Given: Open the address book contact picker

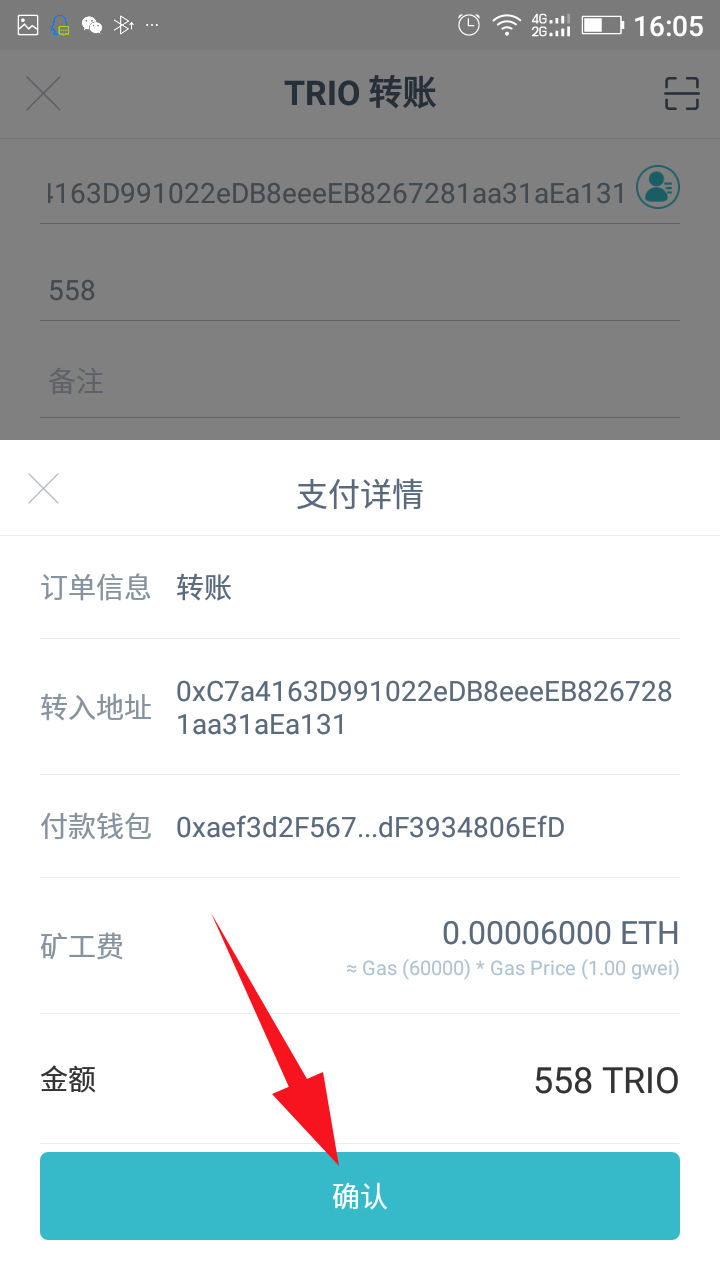Looking at the screenshot, I should tap(657, 188).
